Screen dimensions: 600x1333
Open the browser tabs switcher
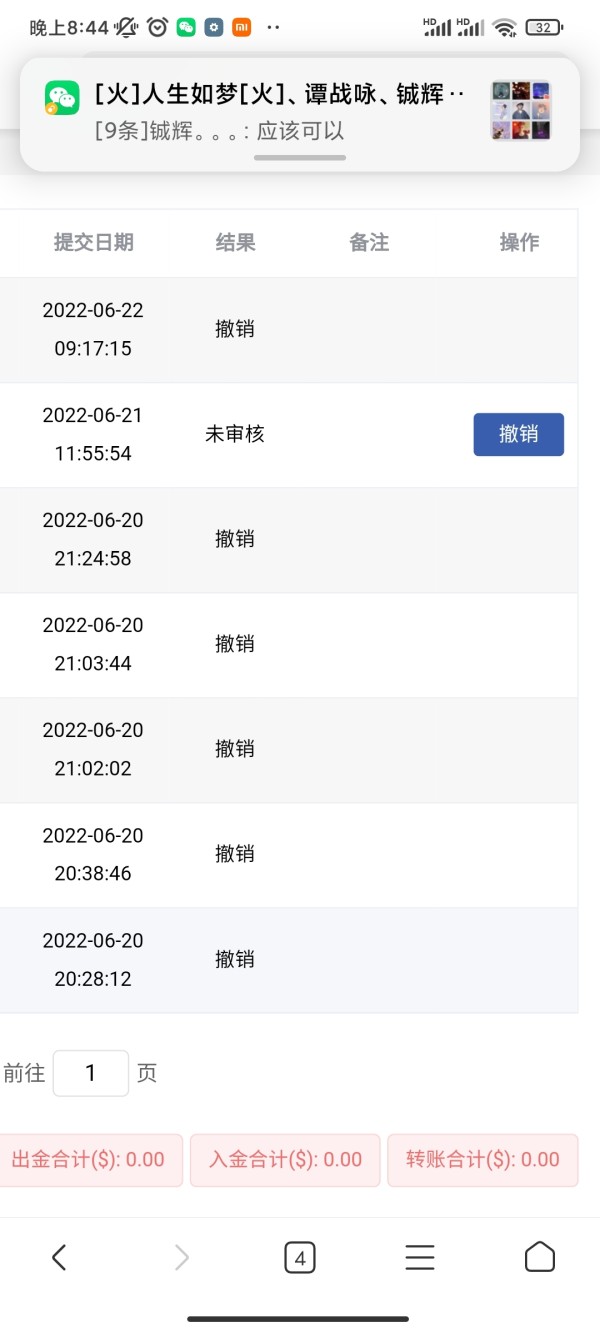[299, 1257]
